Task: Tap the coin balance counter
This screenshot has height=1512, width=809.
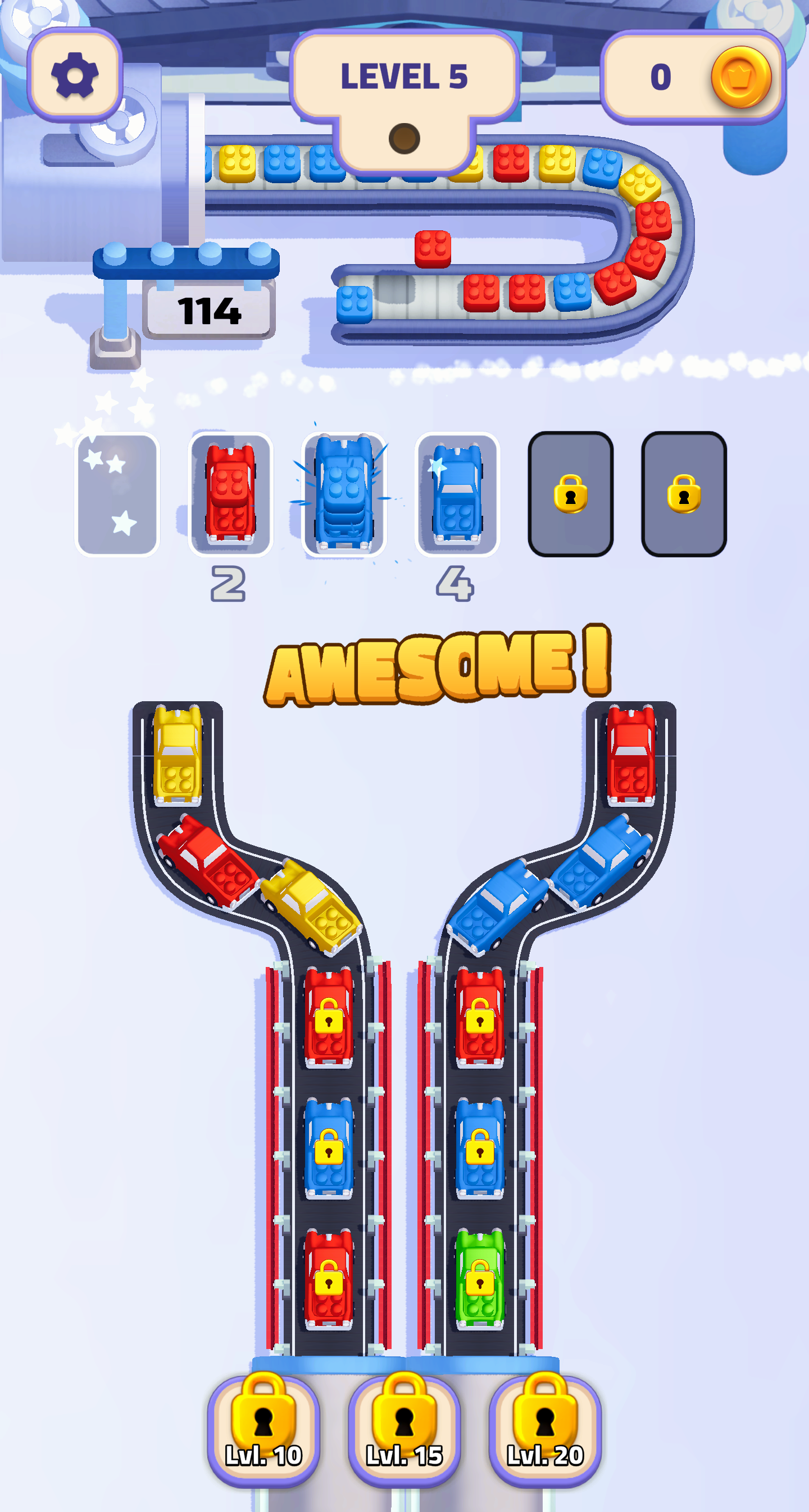Action: pos(693,77)
